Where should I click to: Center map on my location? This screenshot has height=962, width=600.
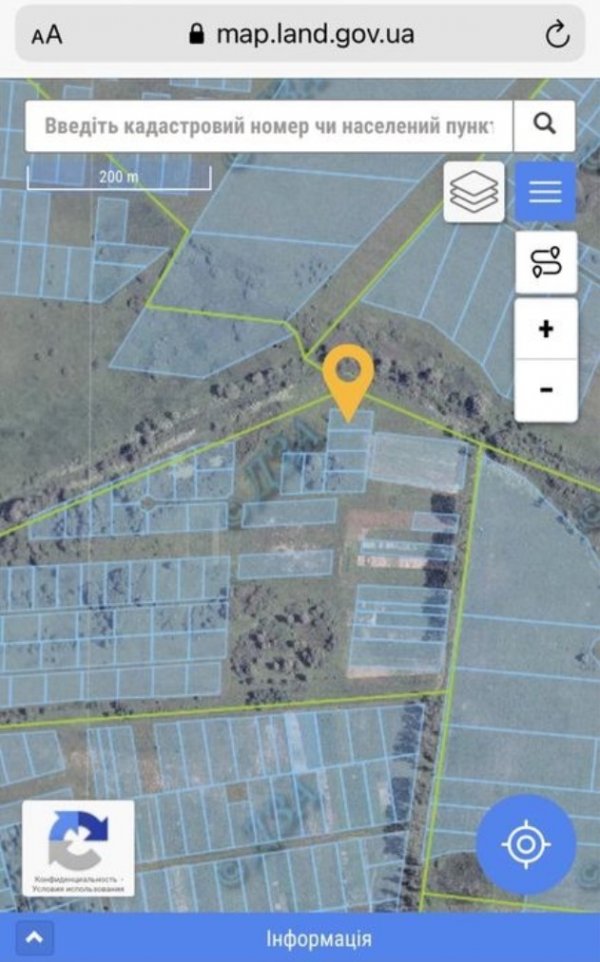click(x=525, y=845)
